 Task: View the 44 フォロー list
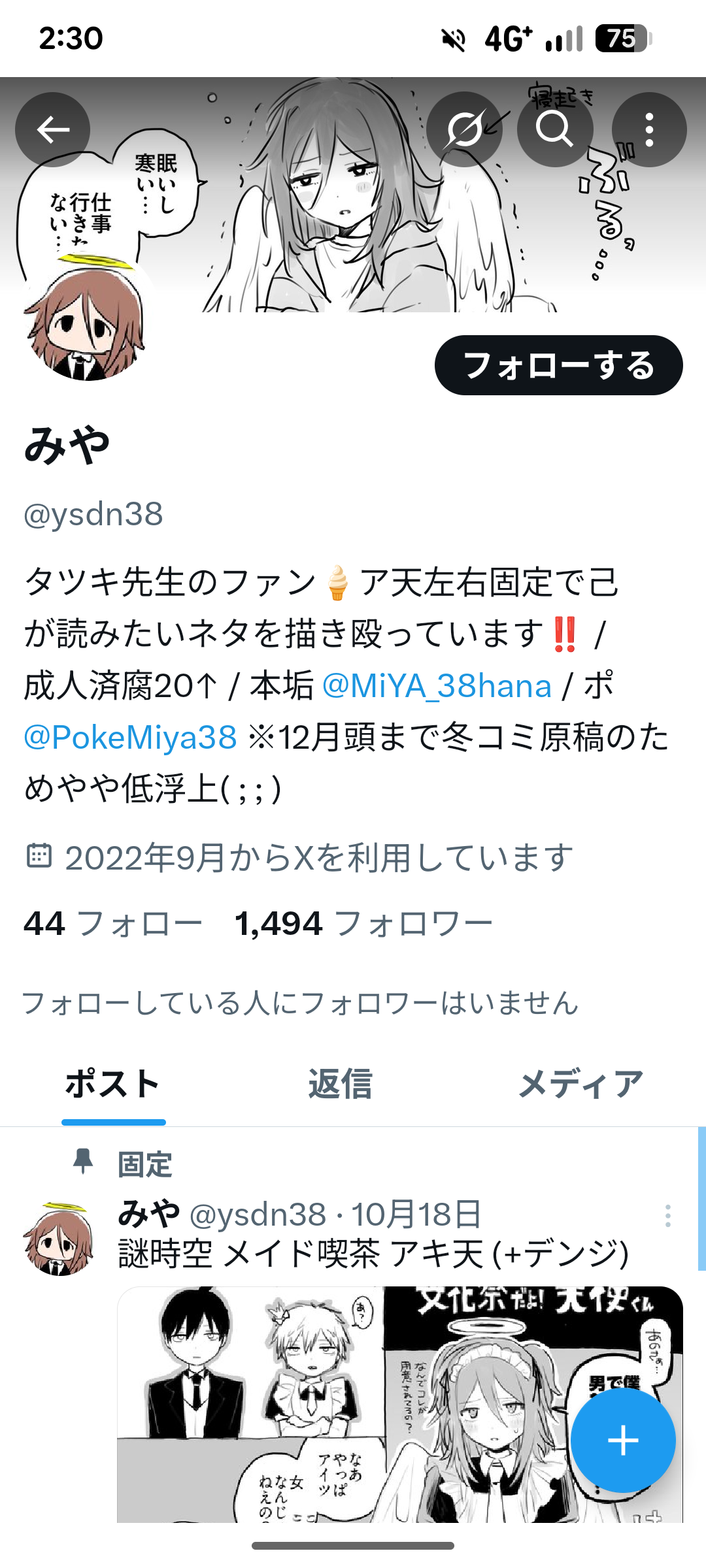(x=113, y=924)
